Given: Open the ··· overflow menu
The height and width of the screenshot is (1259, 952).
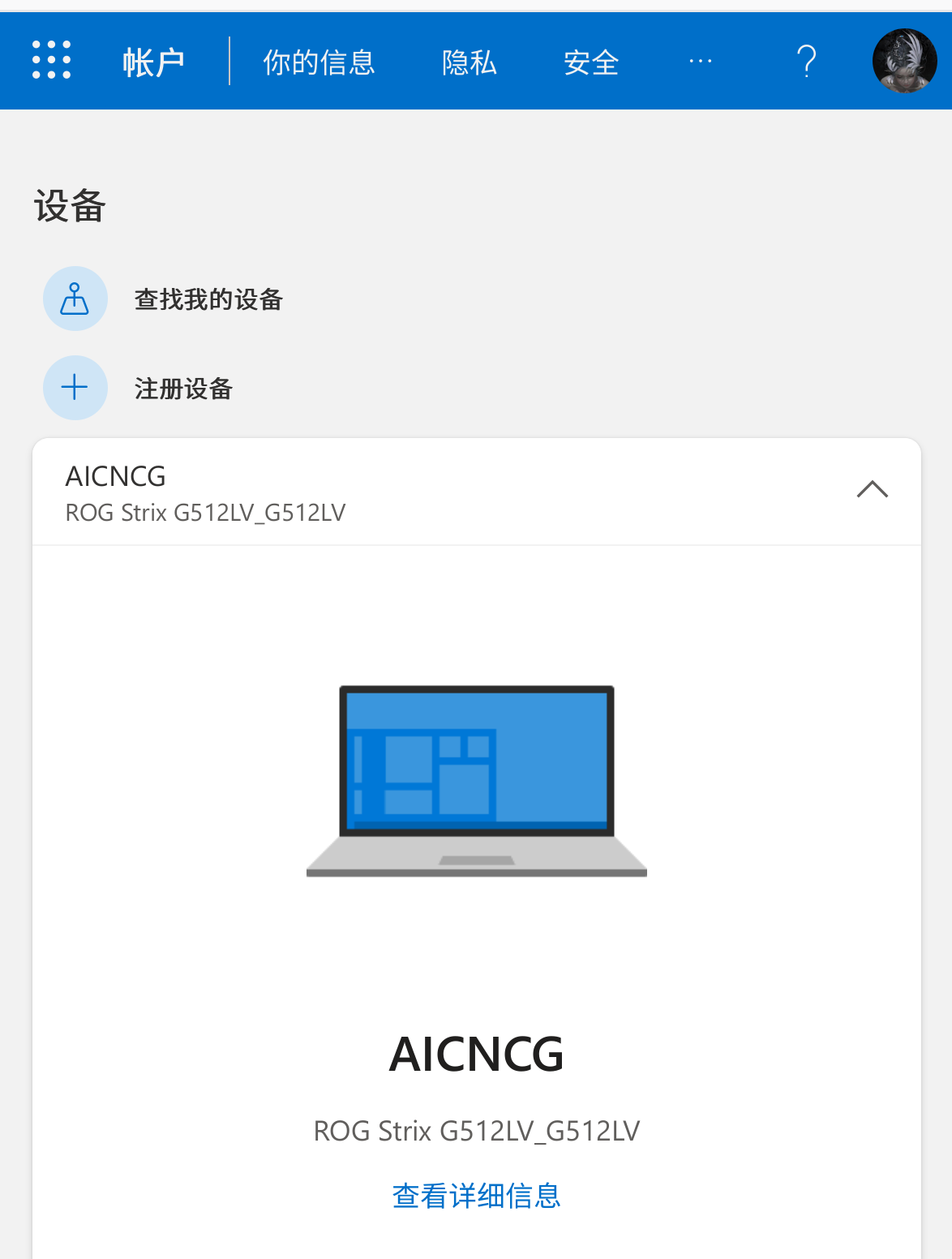Looking at the screenshot, I should click(x=699, y=60).
